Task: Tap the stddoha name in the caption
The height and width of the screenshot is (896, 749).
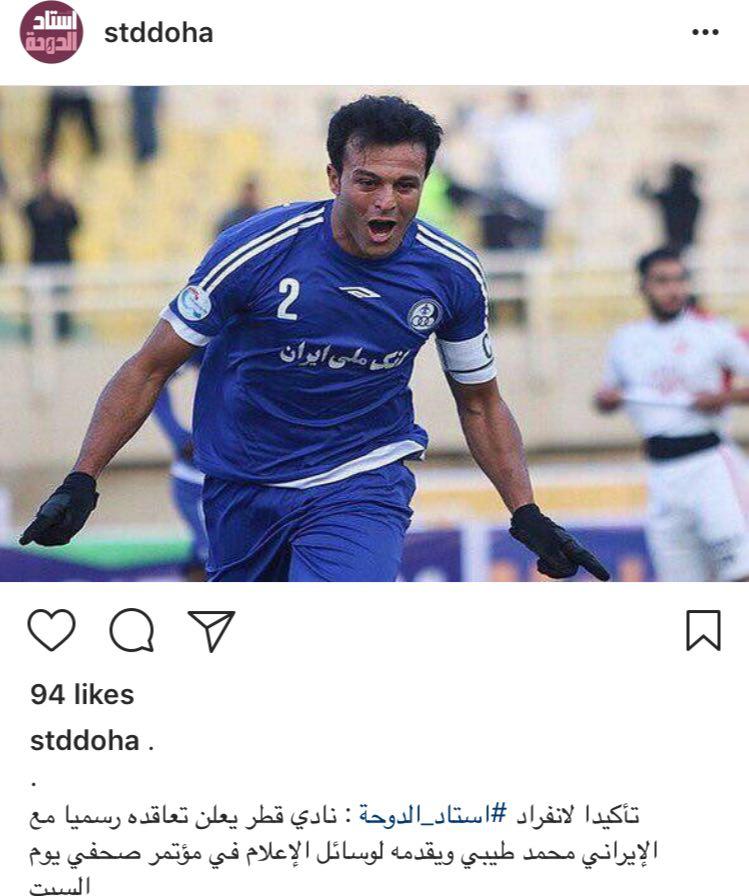Action: [85, 741]
